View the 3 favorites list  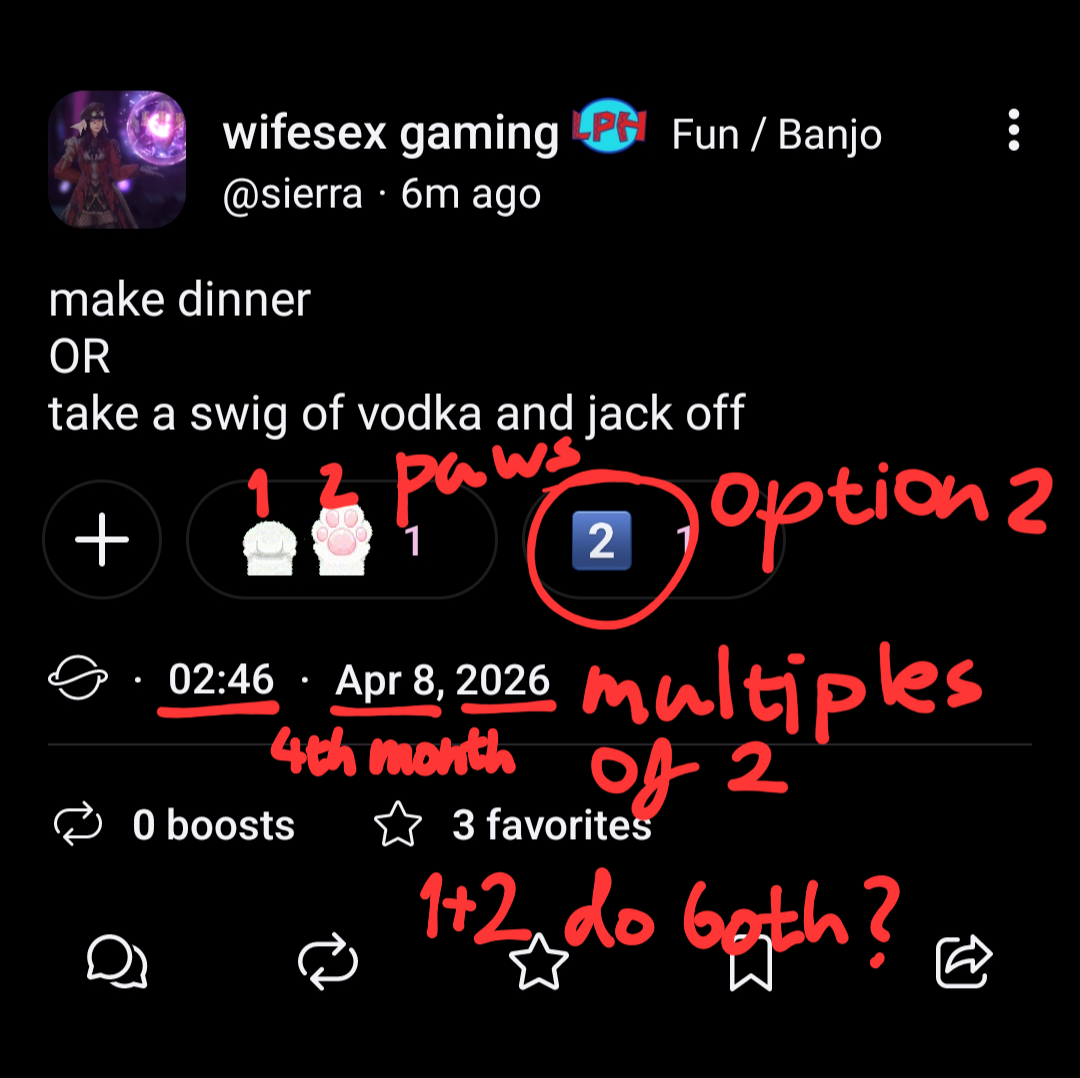click(x=512, y=825)
